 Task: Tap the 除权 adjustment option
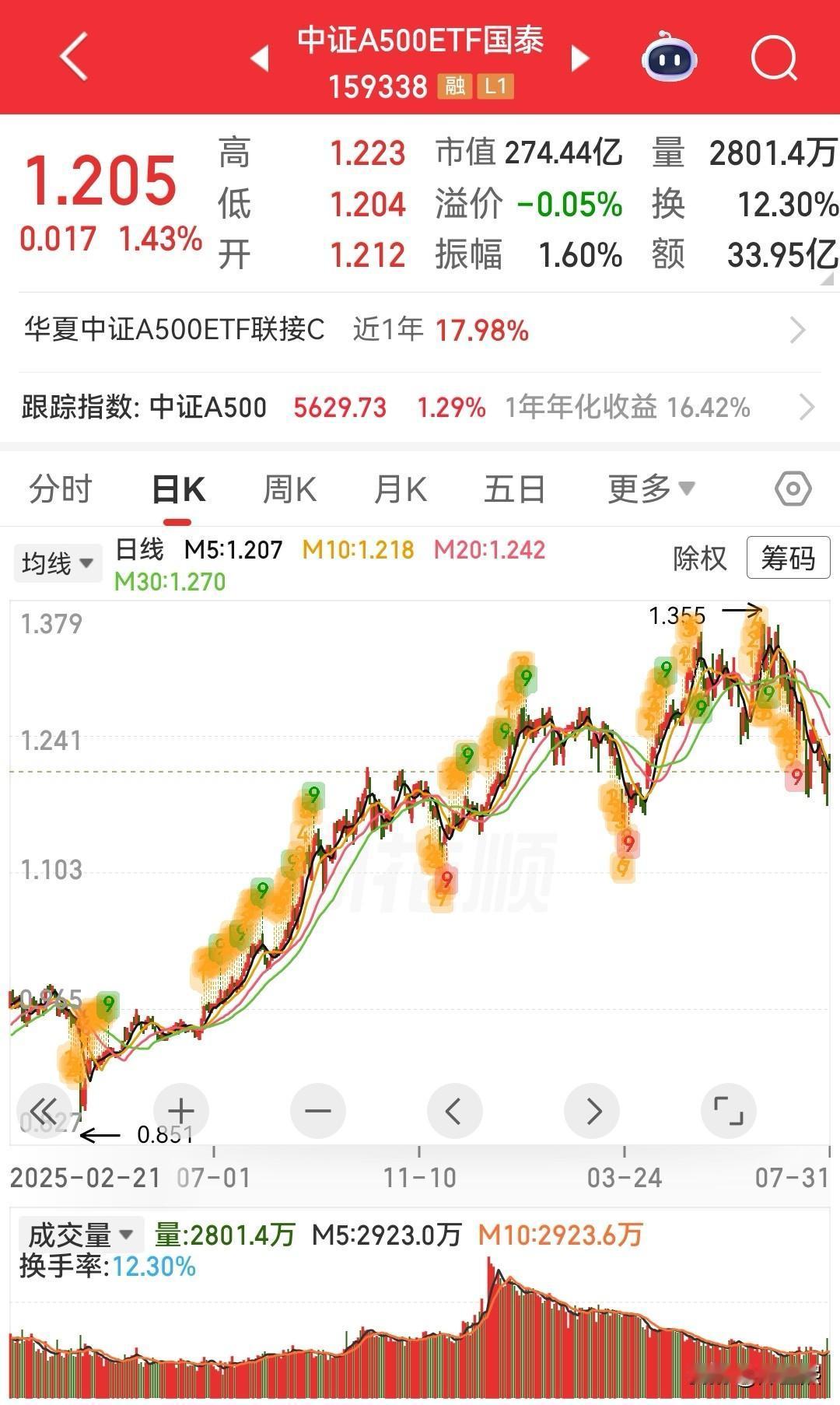(699, 558)
